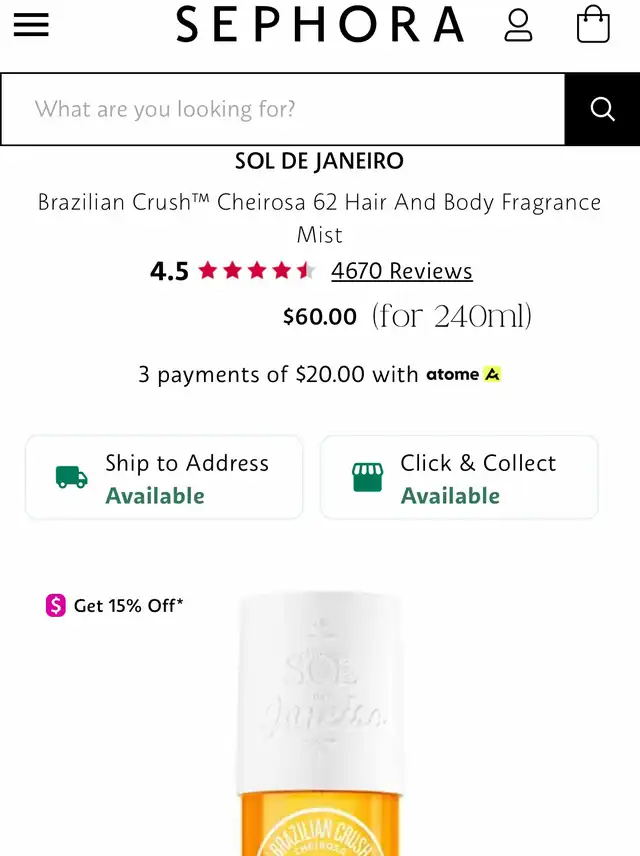Open the account profile icon

pyautogui.click(x=518, y=25)
